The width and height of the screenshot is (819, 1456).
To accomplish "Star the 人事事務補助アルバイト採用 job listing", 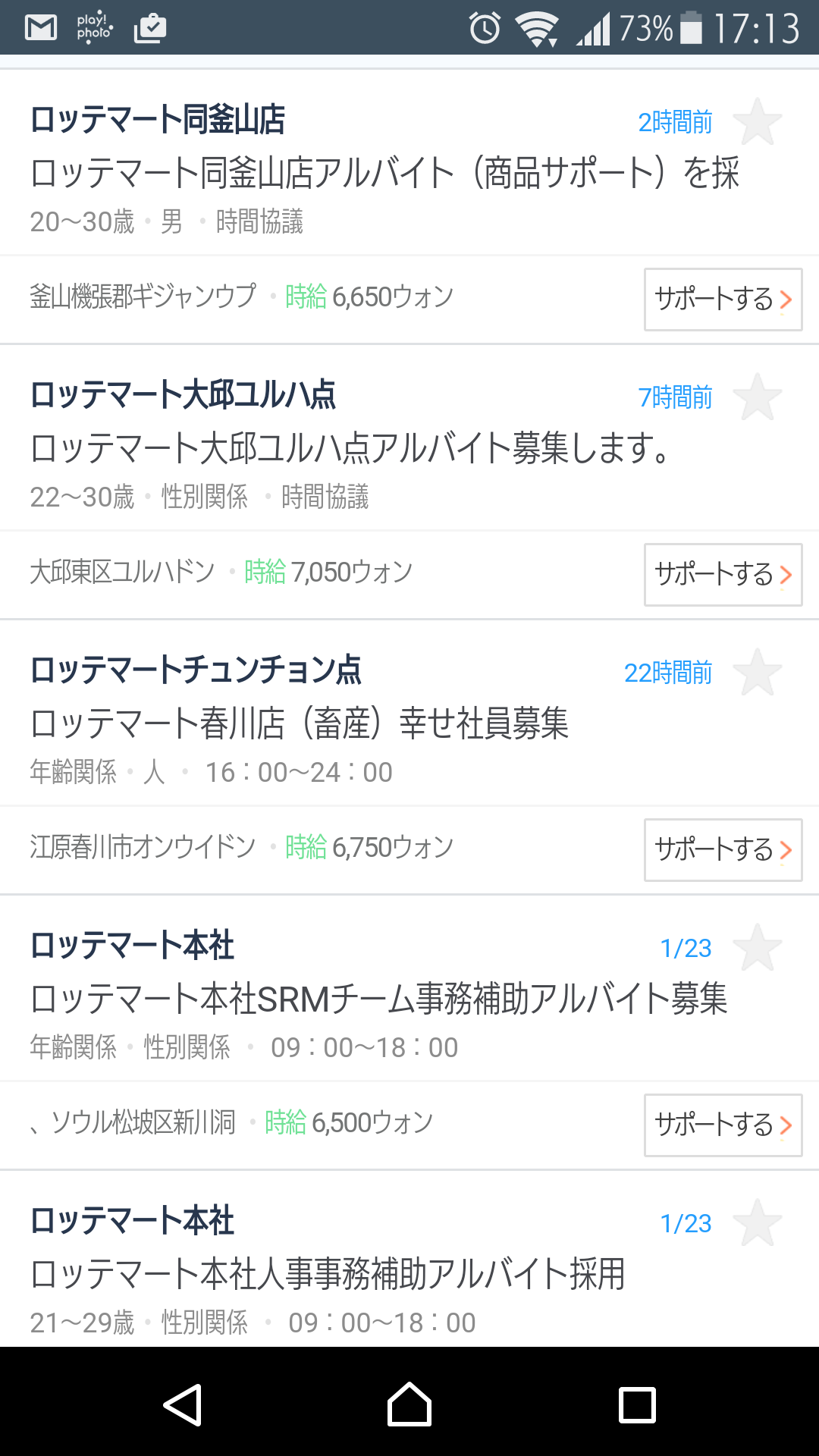I will click(758, 1222).
